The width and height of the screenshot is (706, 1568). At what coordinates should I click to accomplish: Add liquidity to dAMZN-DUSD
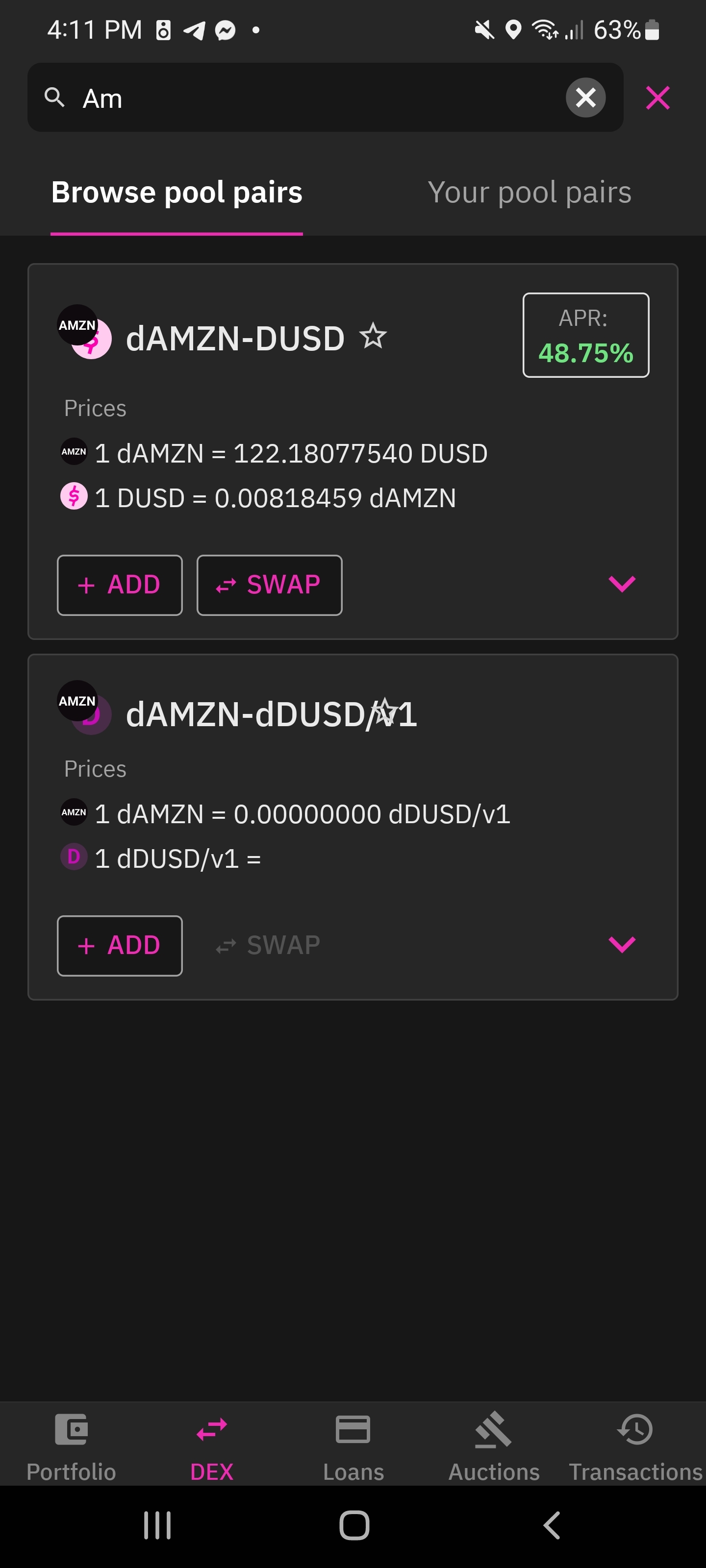[x=120, y=585]
